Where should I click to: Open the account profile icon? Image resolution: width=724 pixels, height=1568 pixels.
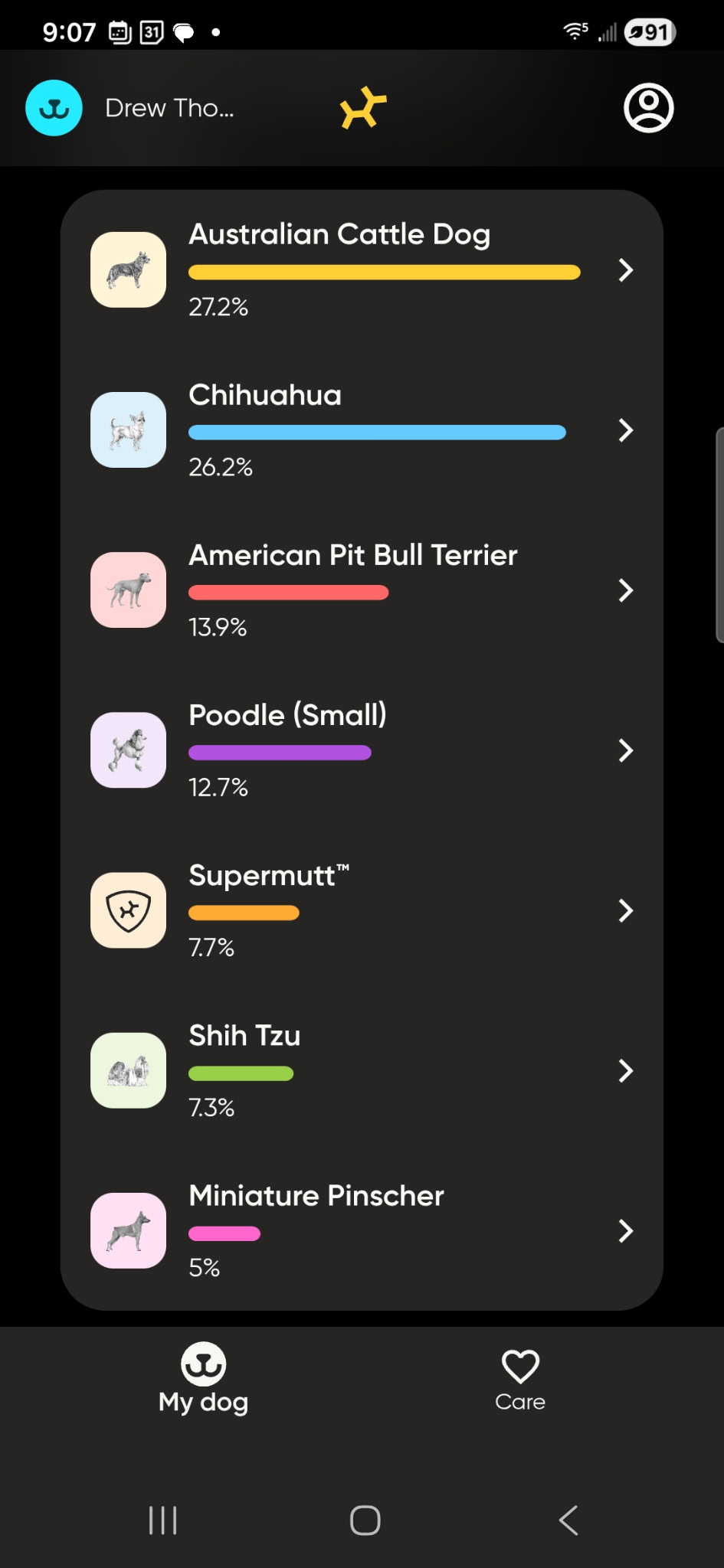(648, 108)
